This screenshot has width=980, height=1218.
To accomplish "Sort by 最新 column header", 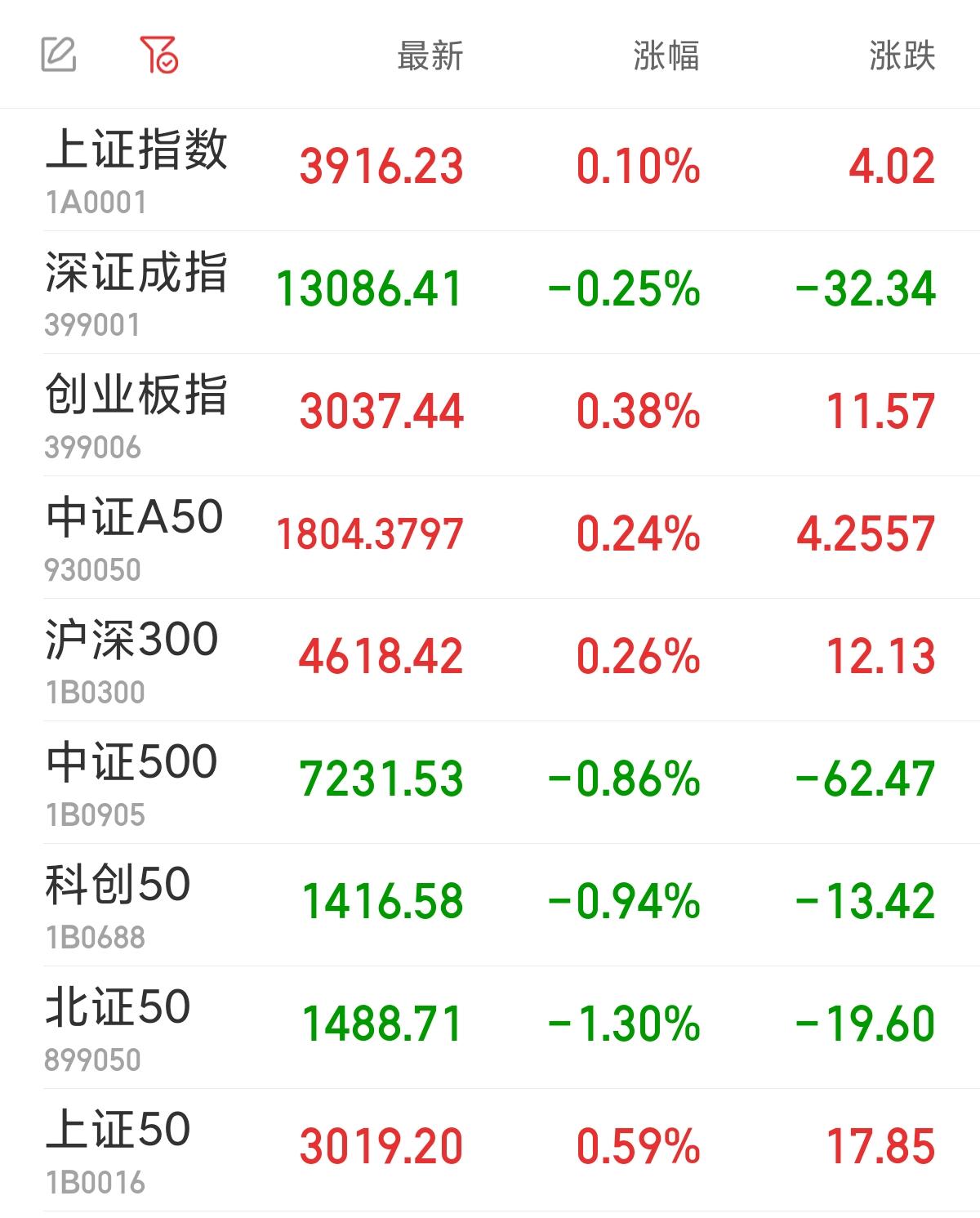I will click(x=430, y=56).
